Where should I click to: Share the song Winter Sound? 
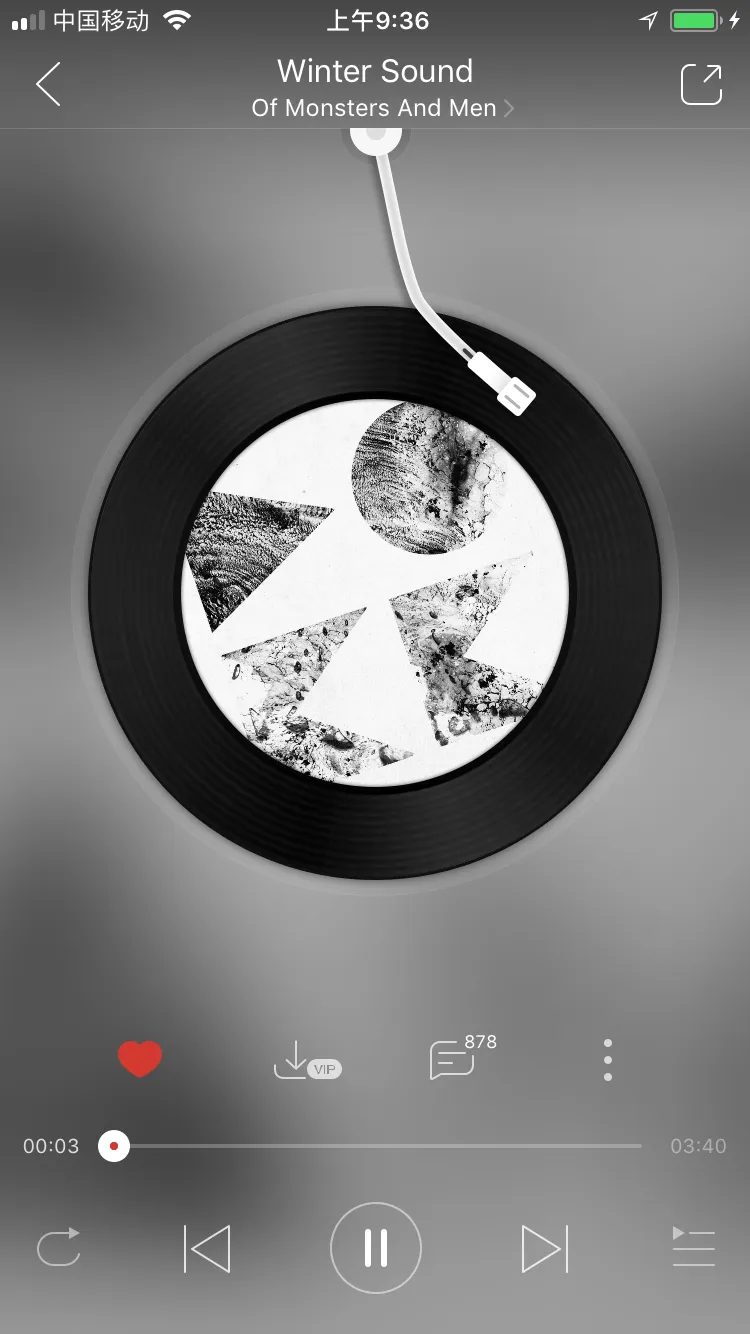[x=701, y=84]
